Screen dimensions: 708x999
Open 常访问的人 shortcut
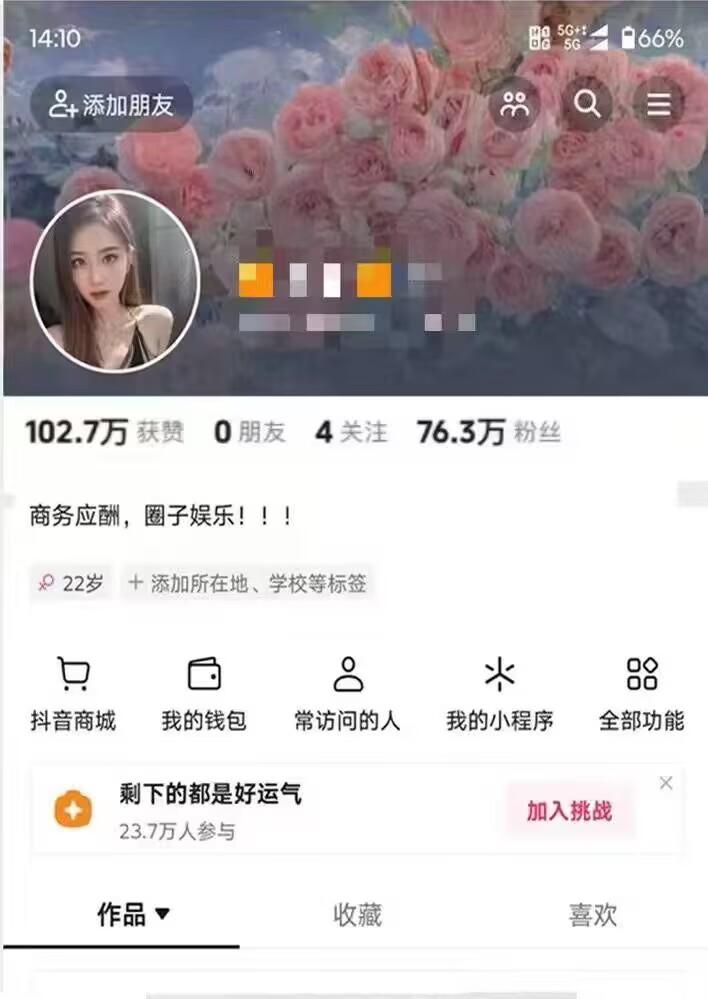pos(347,694)
